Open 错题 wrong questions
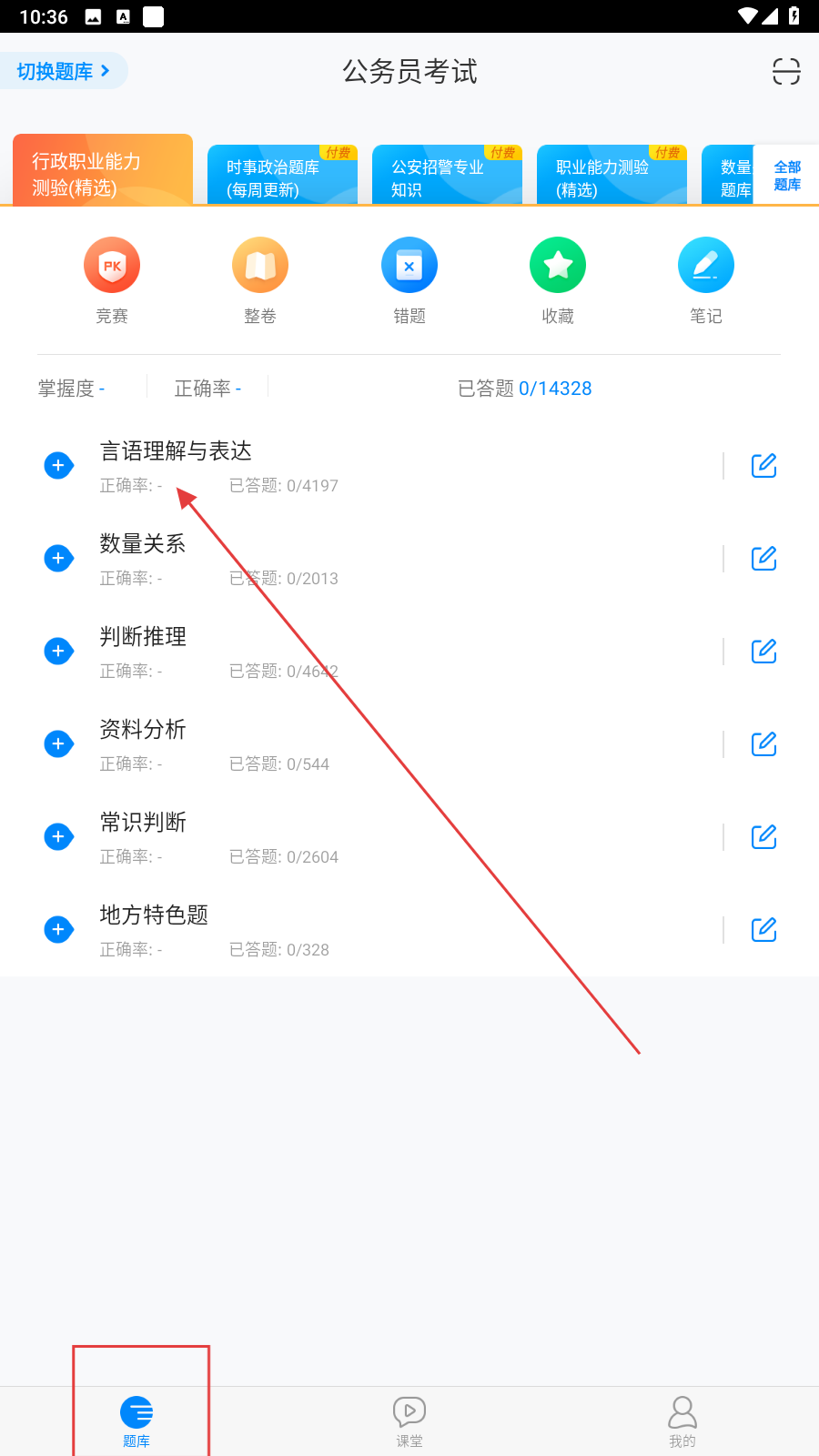 click(409, 266)
